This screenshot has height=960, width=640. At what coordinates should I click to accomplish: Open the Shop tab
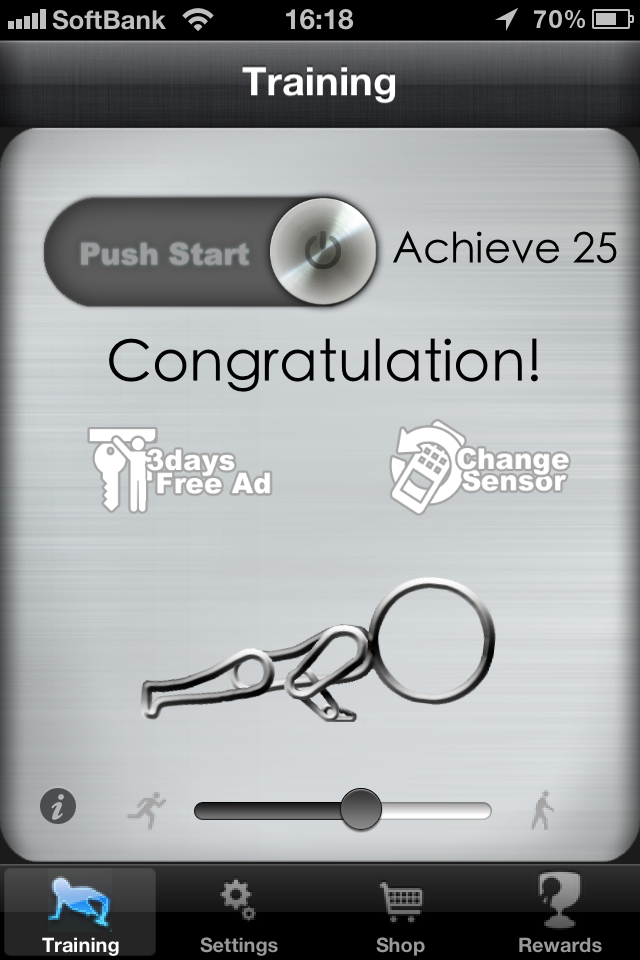(x=400, y=913)
